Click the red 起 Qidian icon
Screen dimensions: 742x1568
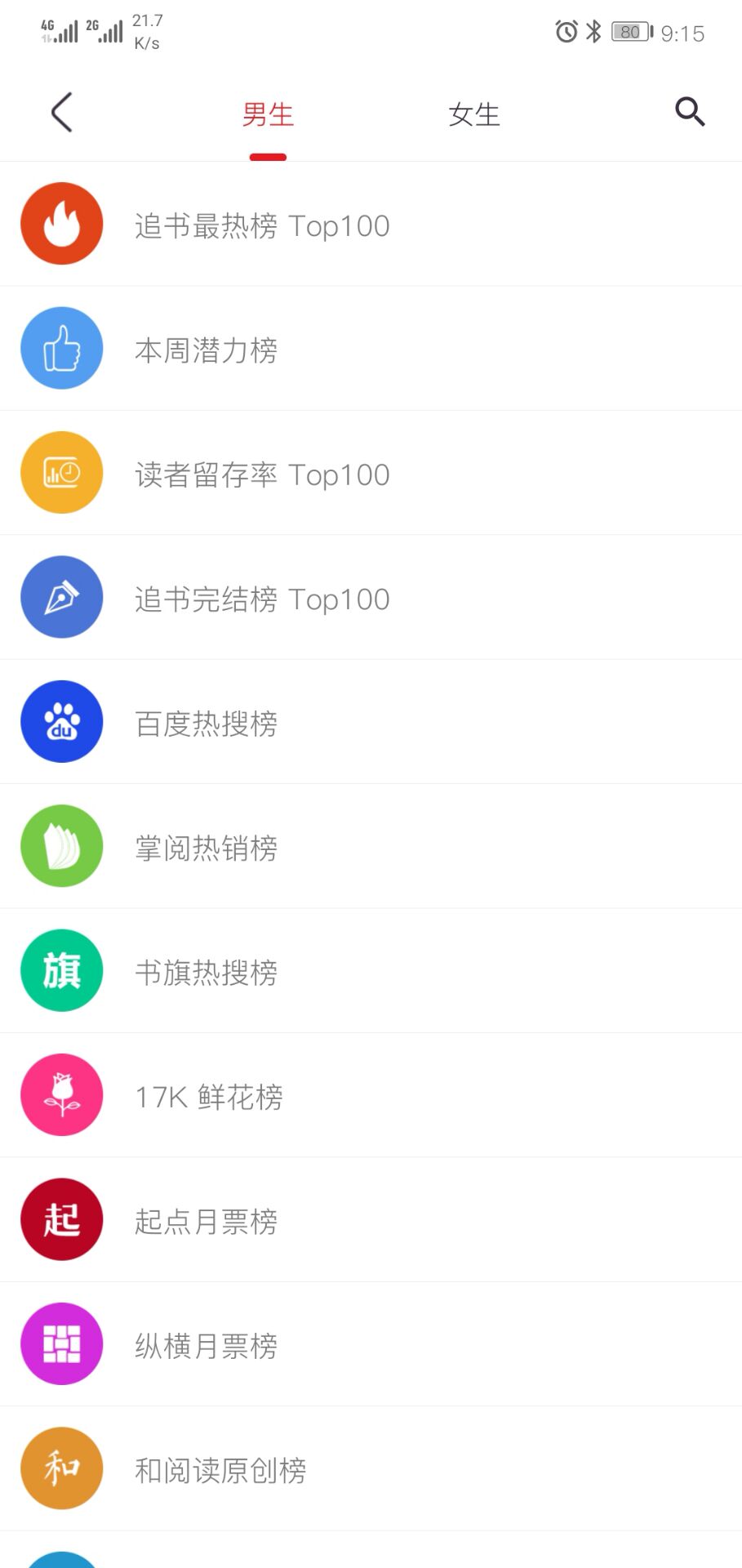click(61, 1219)
